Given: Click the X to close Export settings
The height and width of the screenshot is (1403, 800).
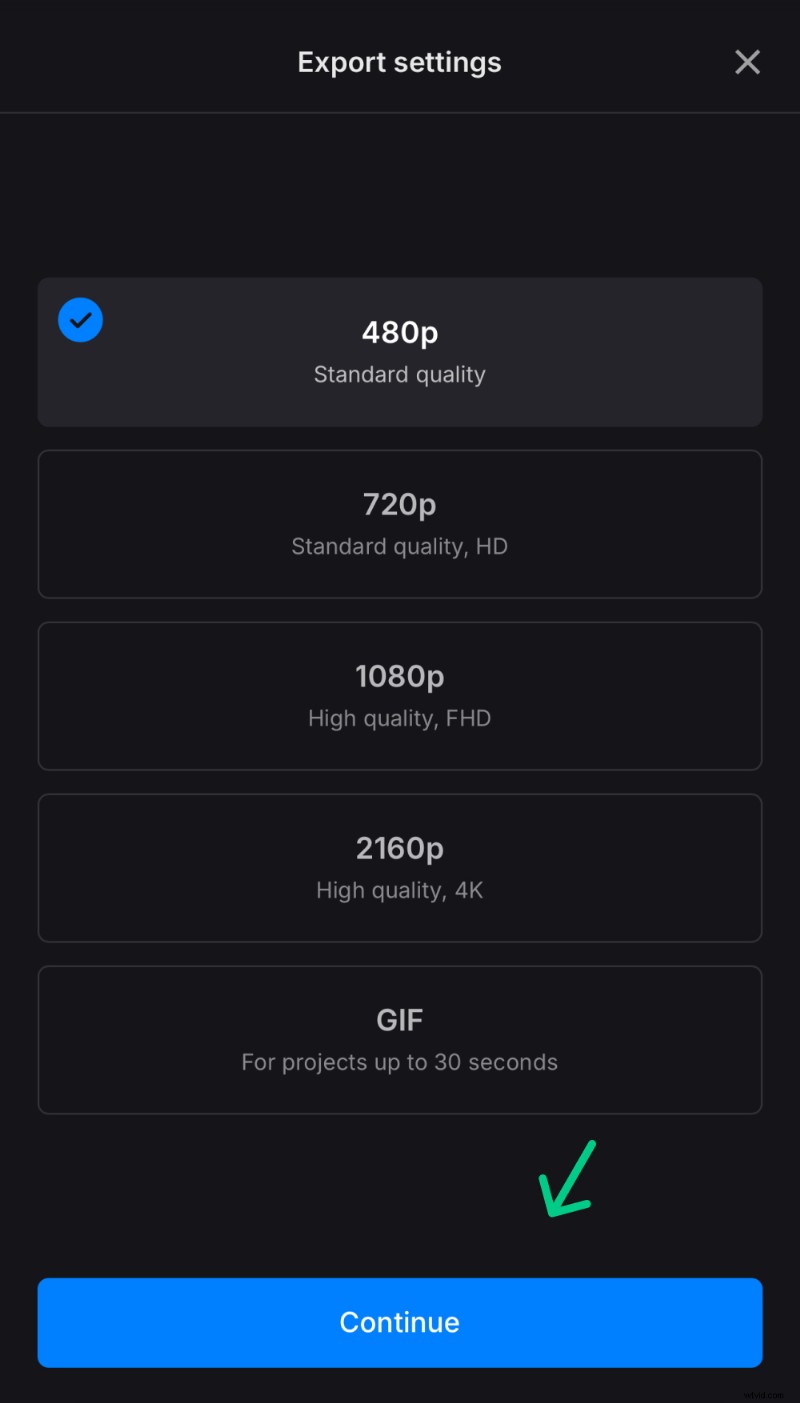Looking at the screenshot, I should pos(747,62).
